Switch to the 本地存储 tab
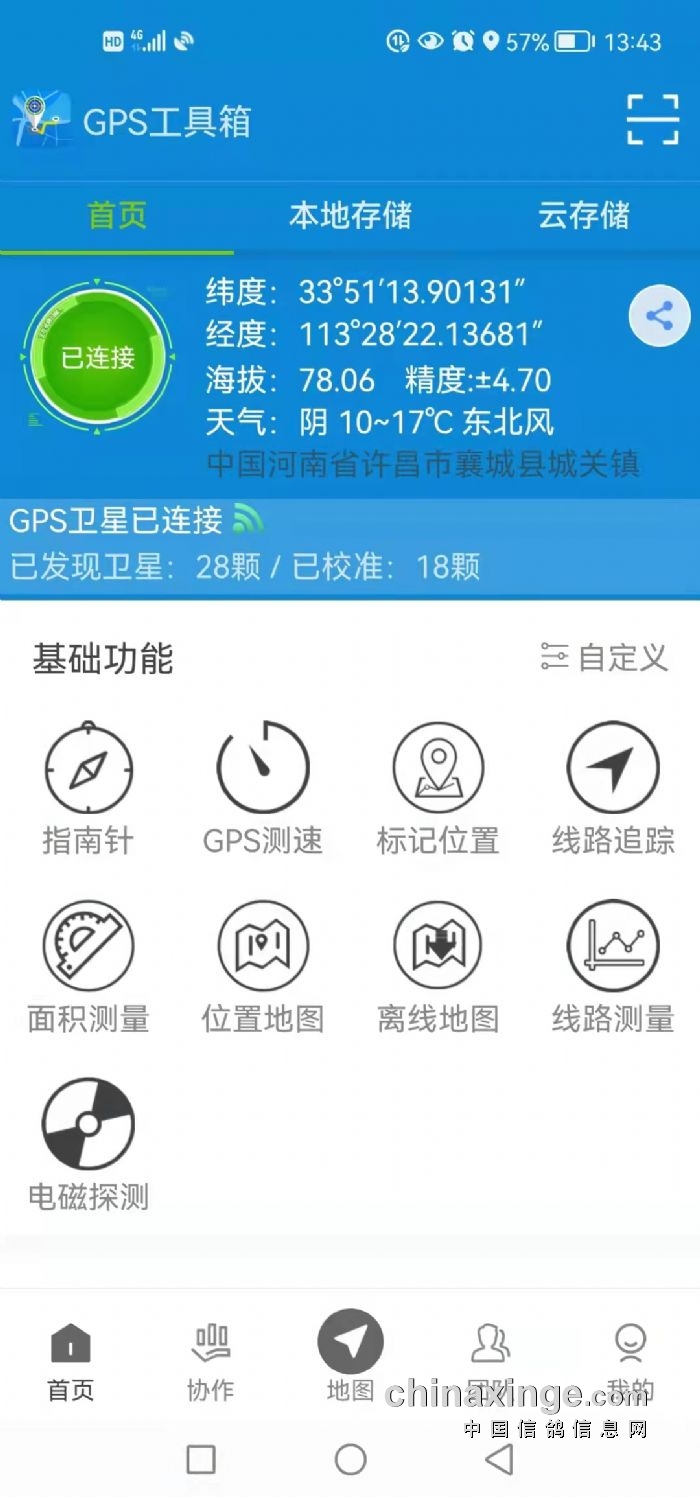 coord(350,215)
